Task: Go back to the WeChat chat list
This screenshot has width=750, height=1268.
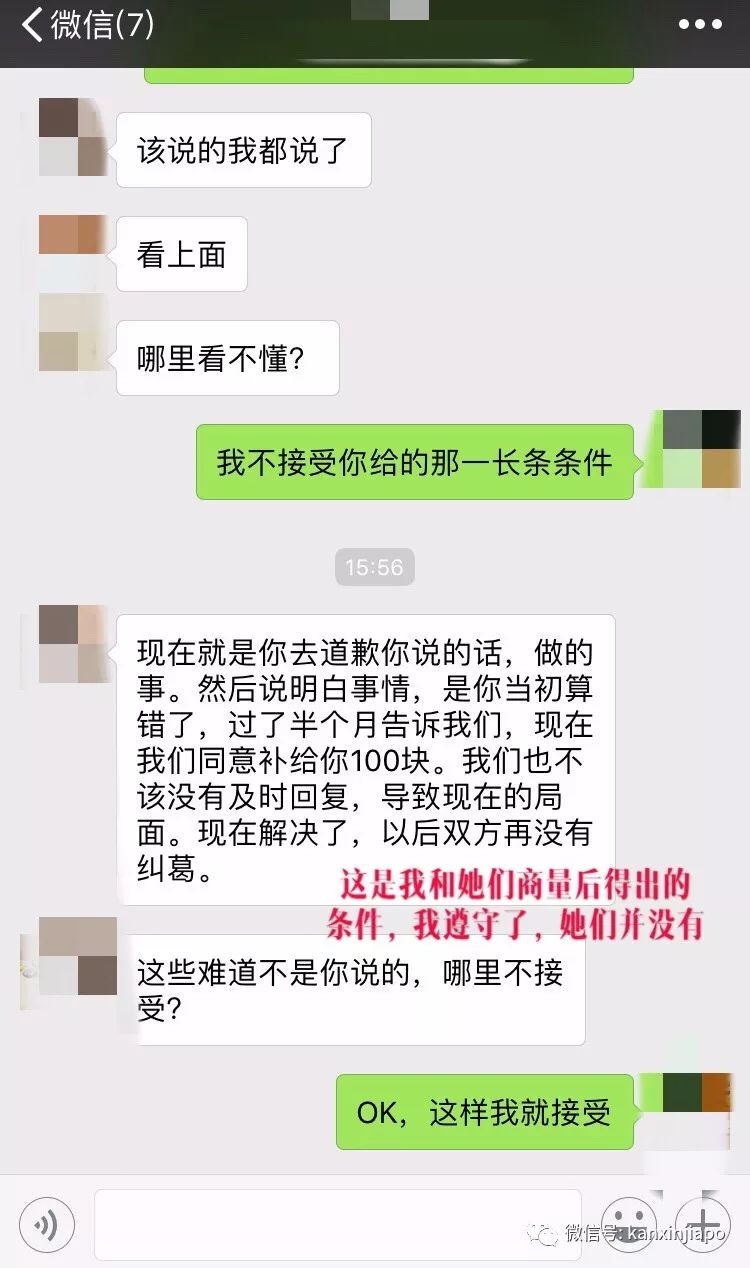Action: coord(85,25)
